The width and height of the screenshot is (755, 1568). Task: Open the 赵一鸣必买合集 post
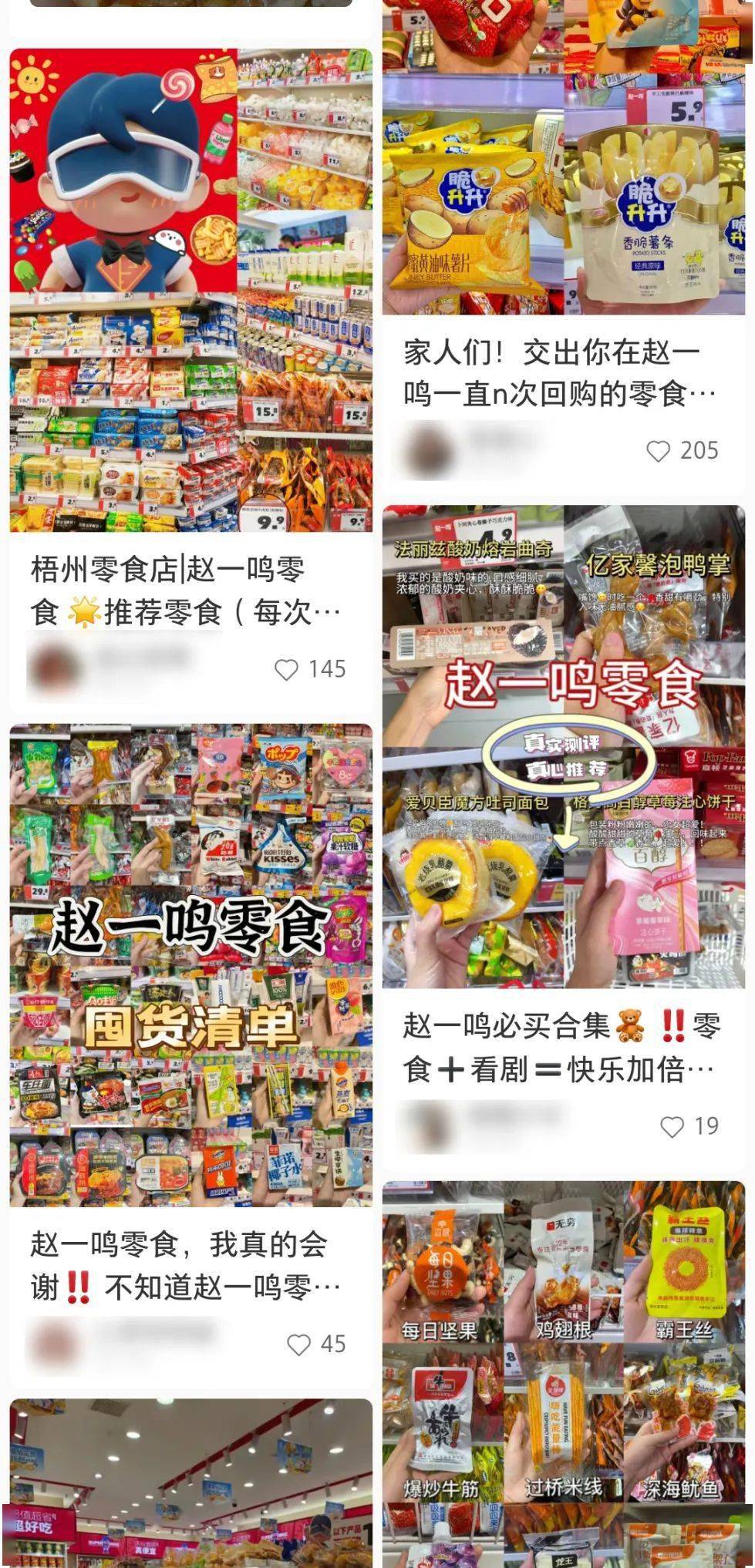[563, 746]
